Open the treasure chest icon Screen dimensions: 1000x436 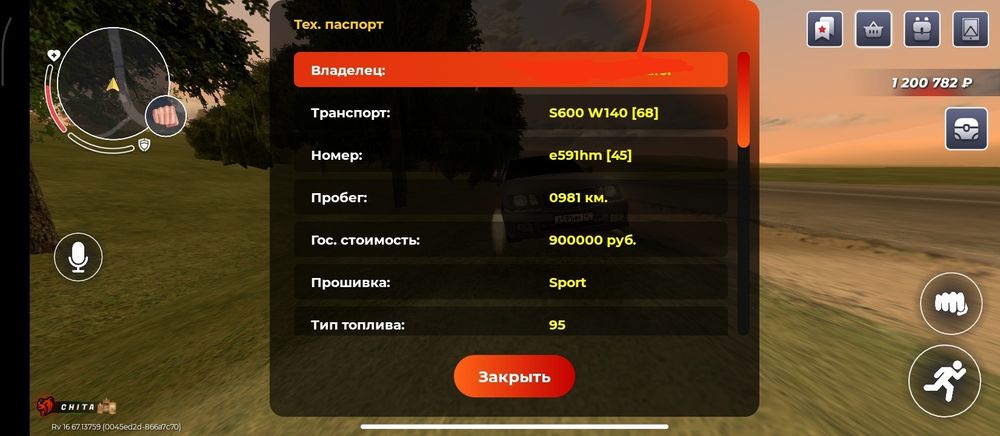coord(966,130)
